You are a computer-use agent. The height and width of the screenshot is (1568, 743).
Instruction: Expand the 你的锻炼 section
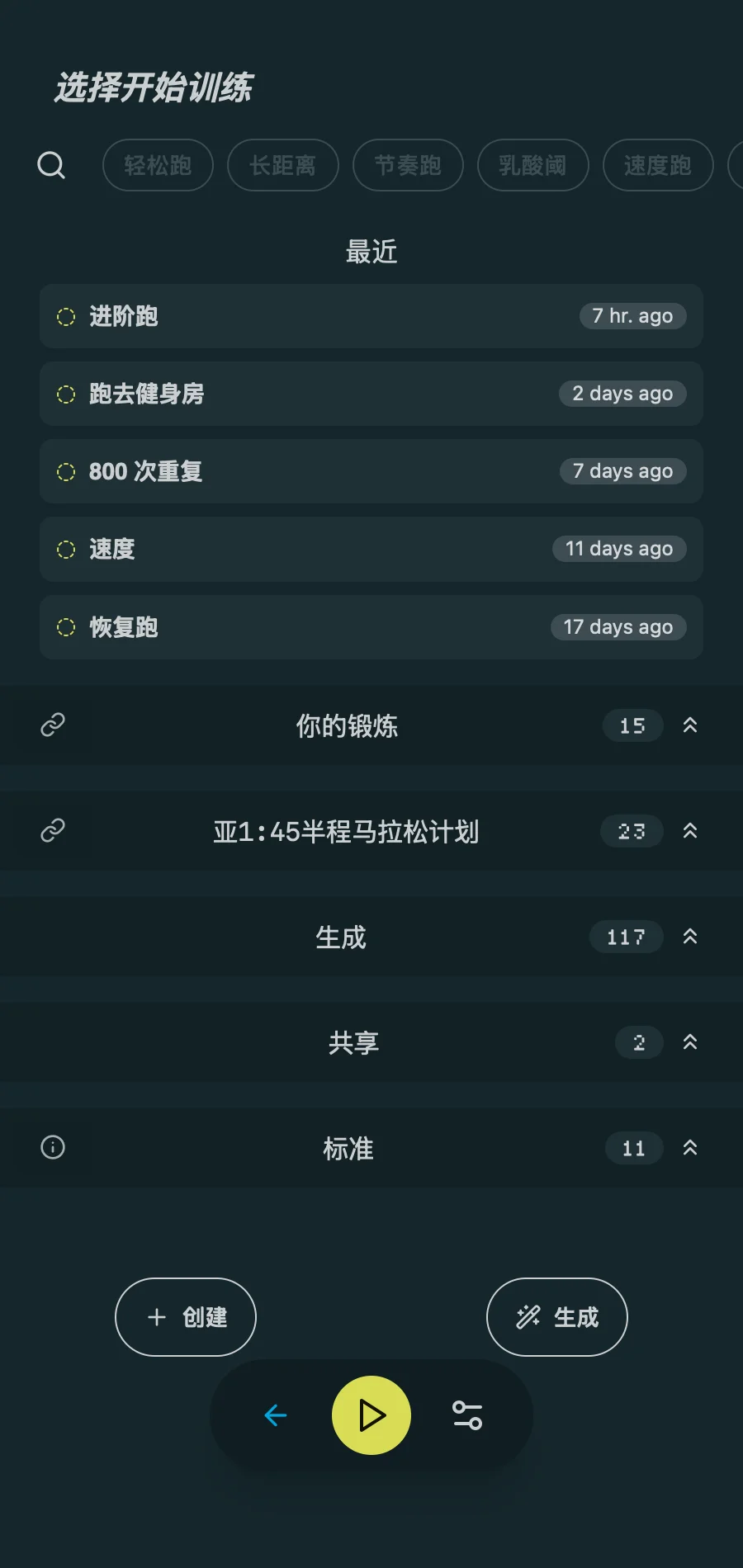pyautogui.click(x=690, y=725)
